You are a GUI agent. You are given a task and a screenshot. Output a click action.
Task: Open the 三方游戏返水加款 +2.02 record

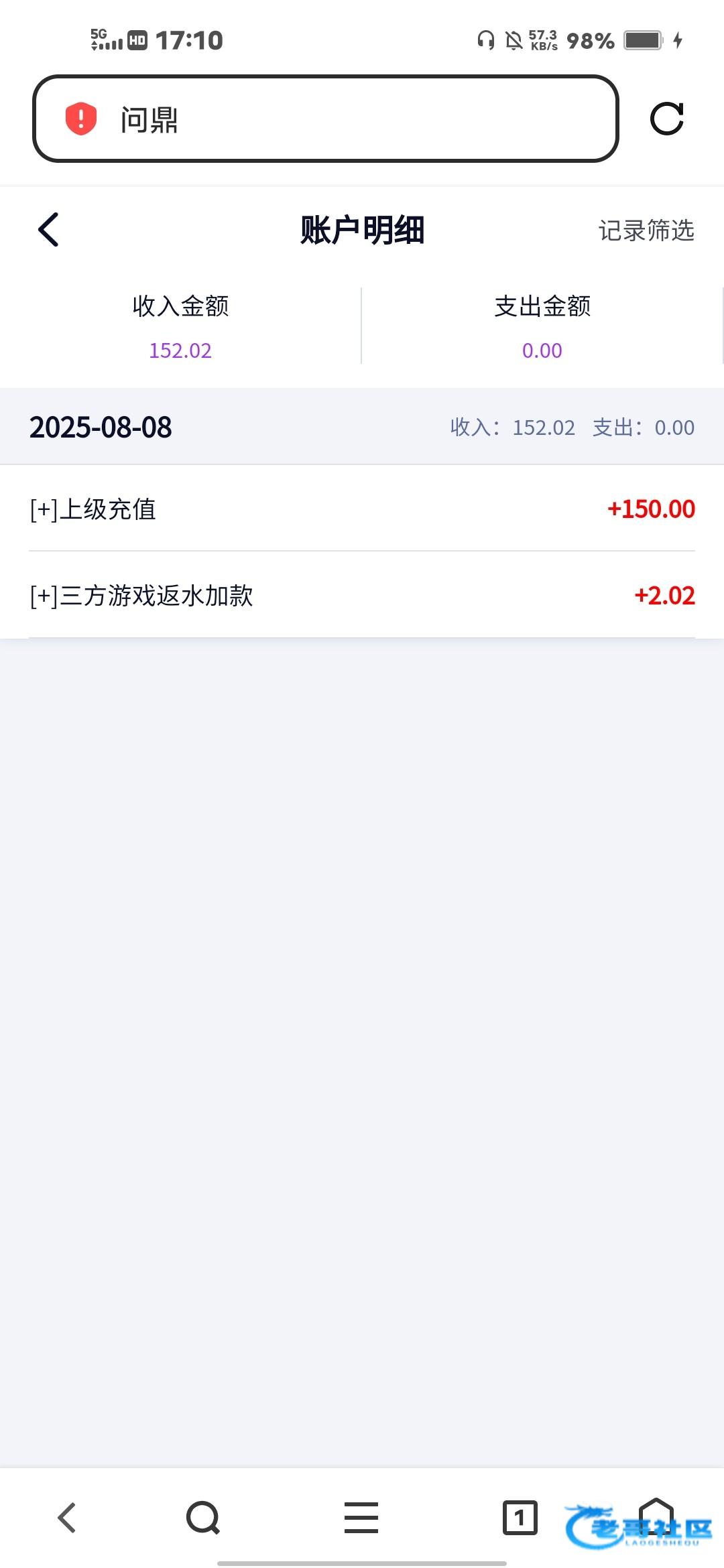pyautogui.click(x=362, y=595)
